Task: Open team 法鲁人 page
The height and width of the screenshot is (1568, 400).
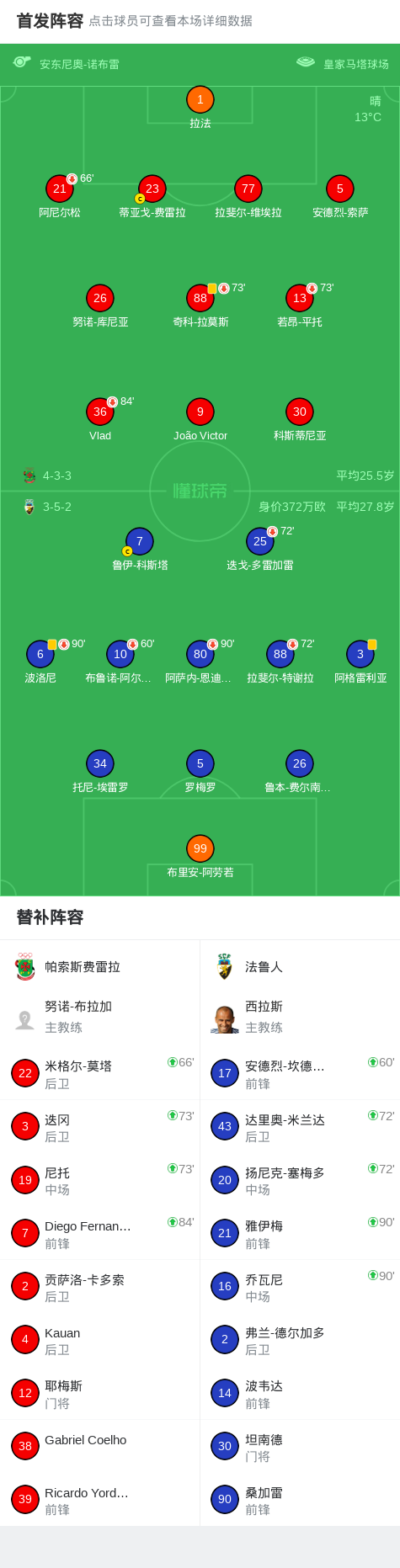Action: (x=300, y=967)
